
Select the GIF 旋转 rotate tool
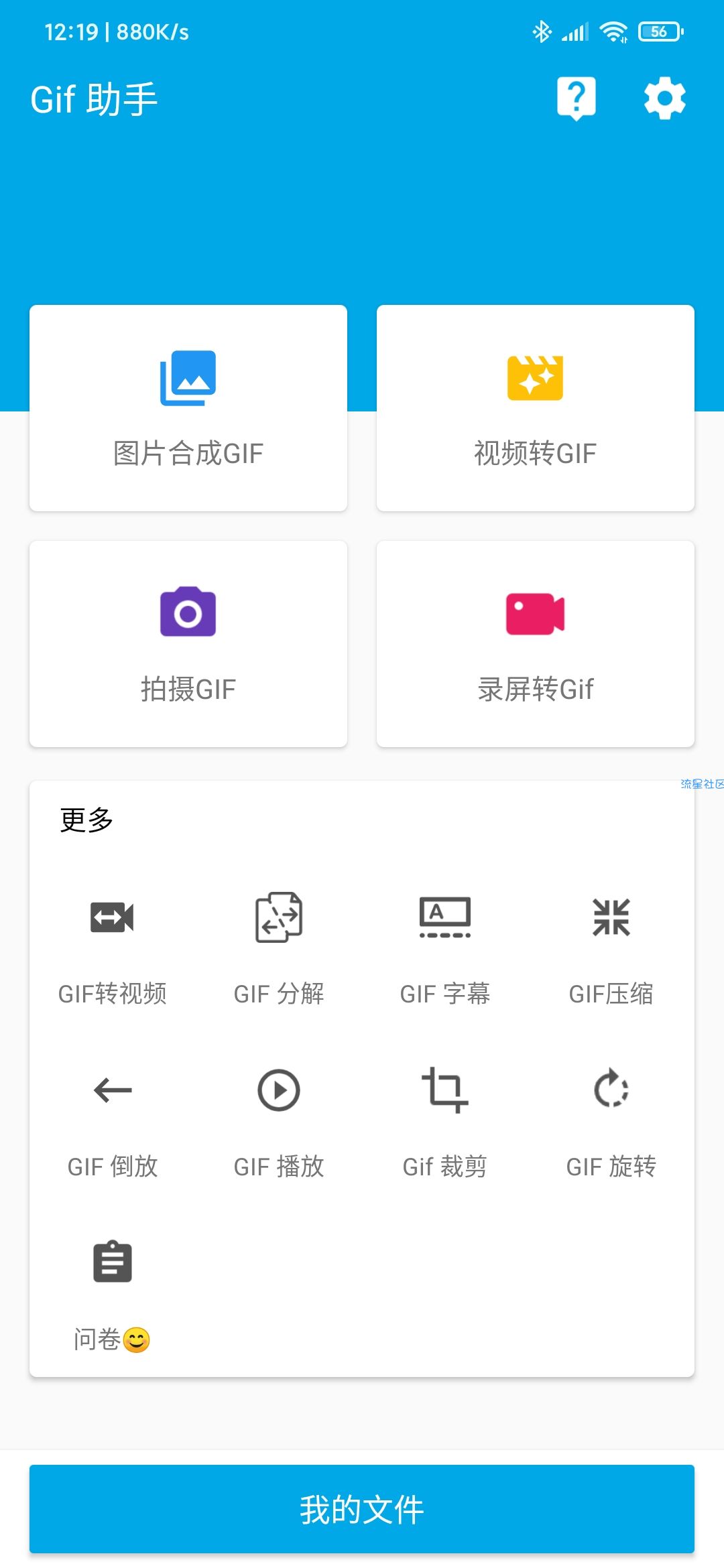[x=611, y=1122]
